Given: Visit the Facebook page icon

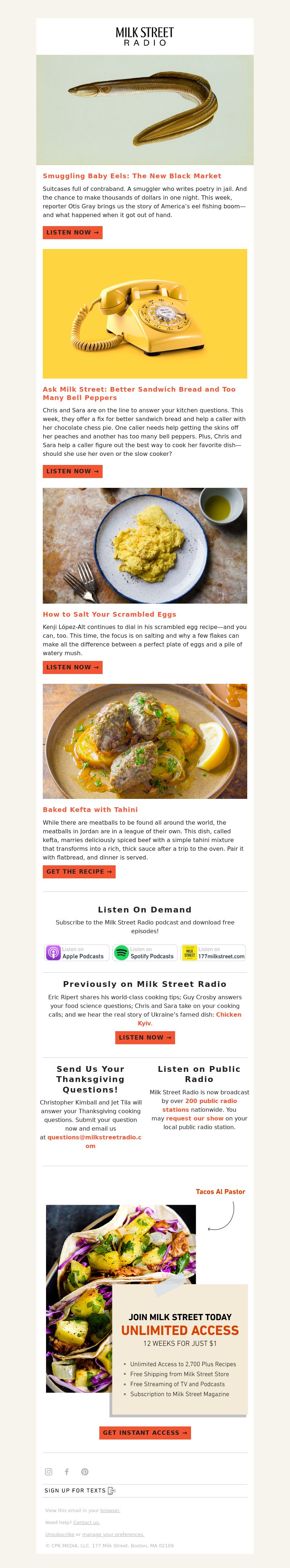Looking at the screenshot, I should click(x=67, y=1472).
